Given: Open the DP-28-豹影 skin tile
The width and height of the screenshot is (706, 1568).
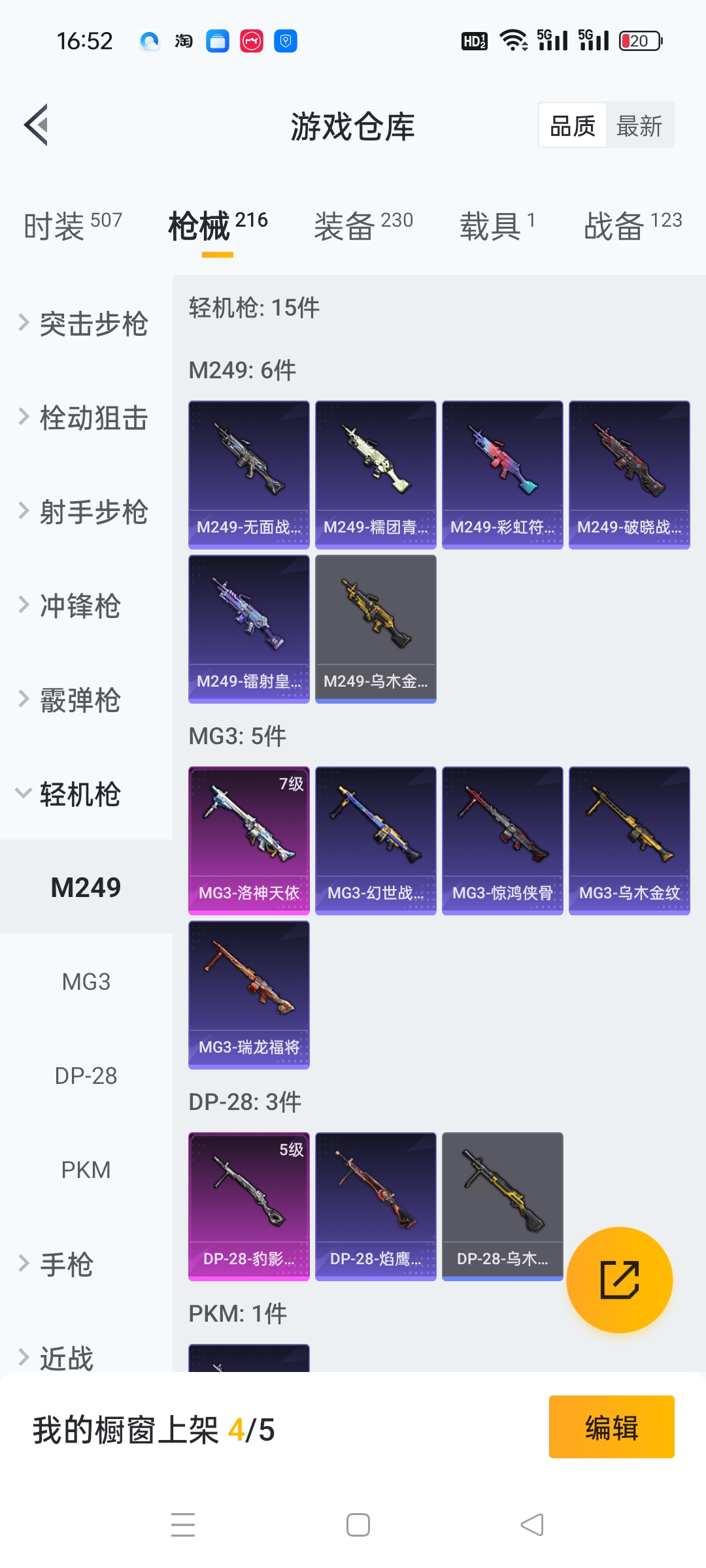Looking at the screenshot, I should (249, 1207).
